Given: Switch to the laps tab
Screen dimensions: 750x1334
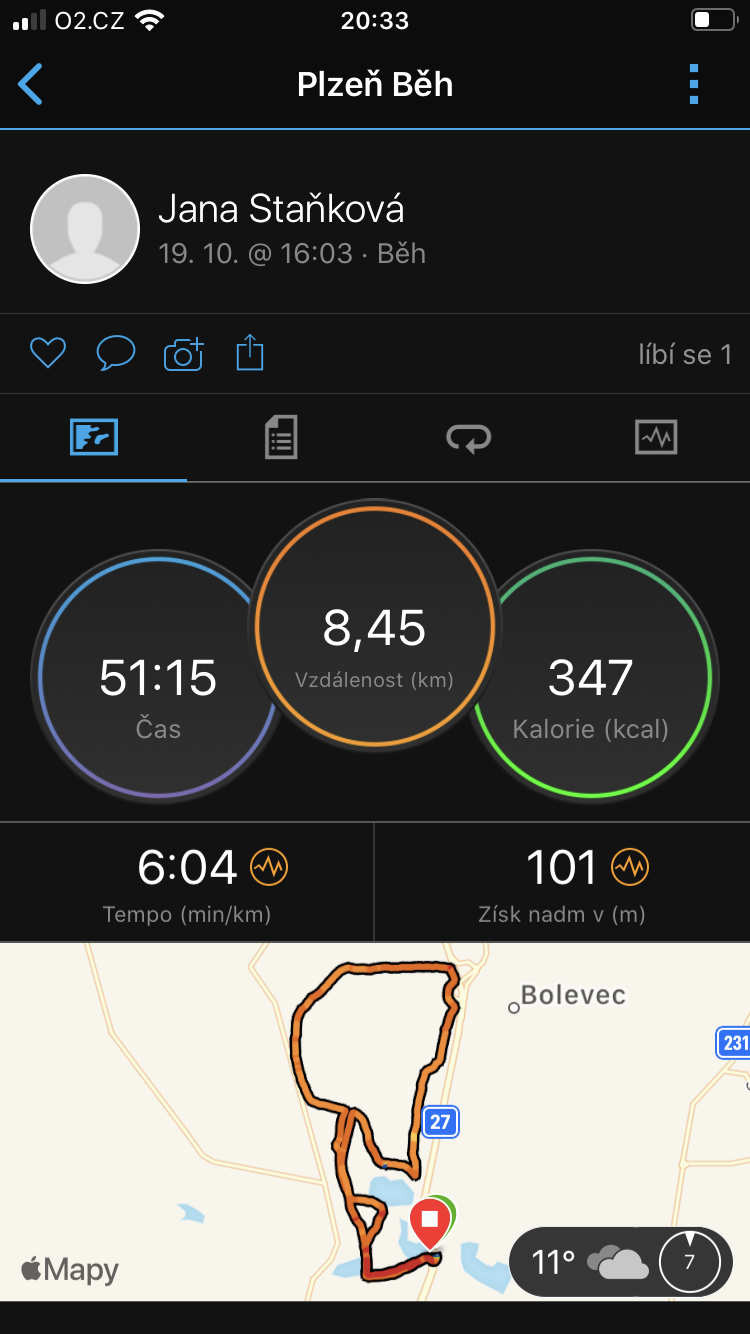Looking at the screenshot, I should pos(468,438).
